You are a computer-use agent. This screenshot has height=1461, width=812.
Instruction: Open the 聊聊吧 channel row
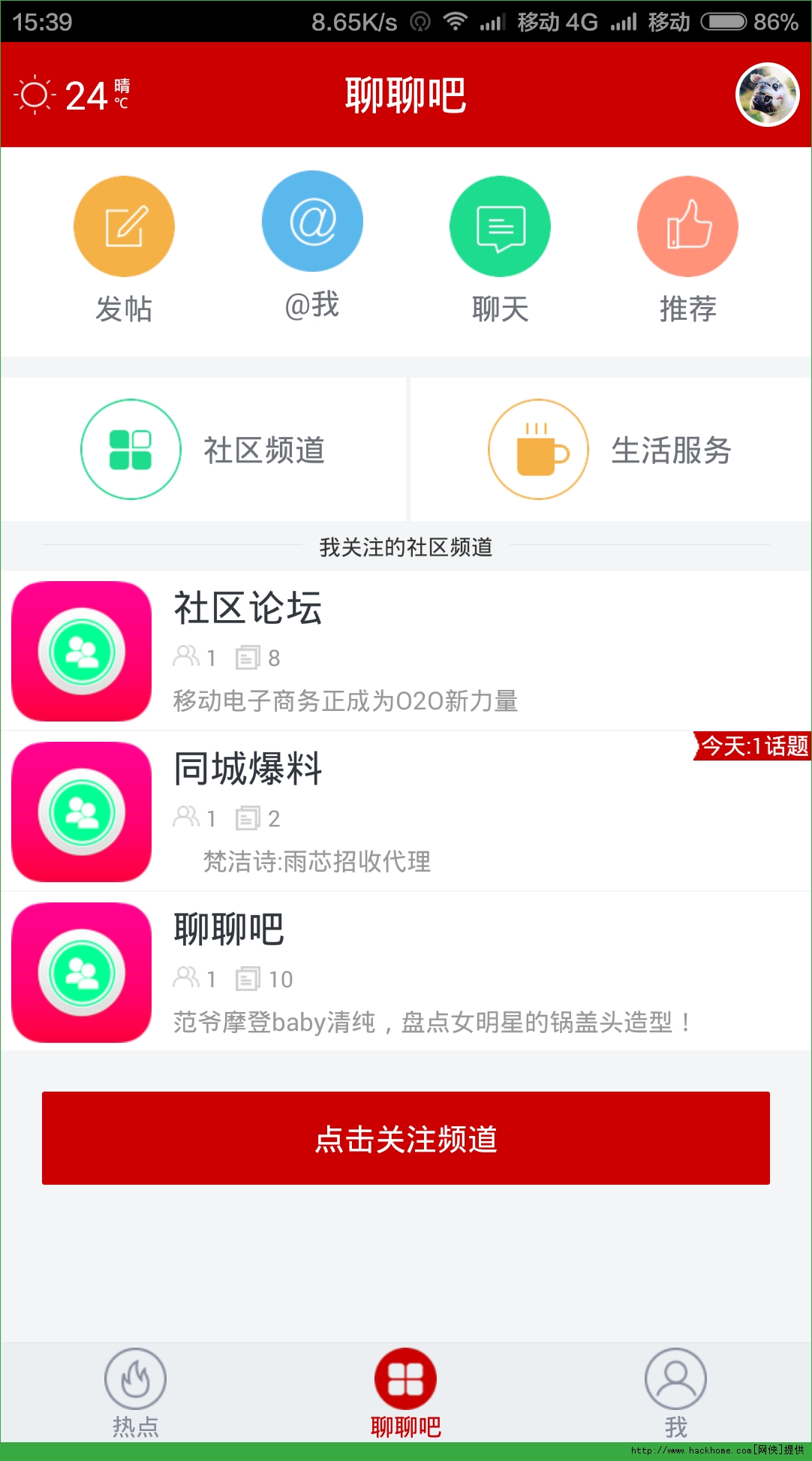click(x=405, y=972)
